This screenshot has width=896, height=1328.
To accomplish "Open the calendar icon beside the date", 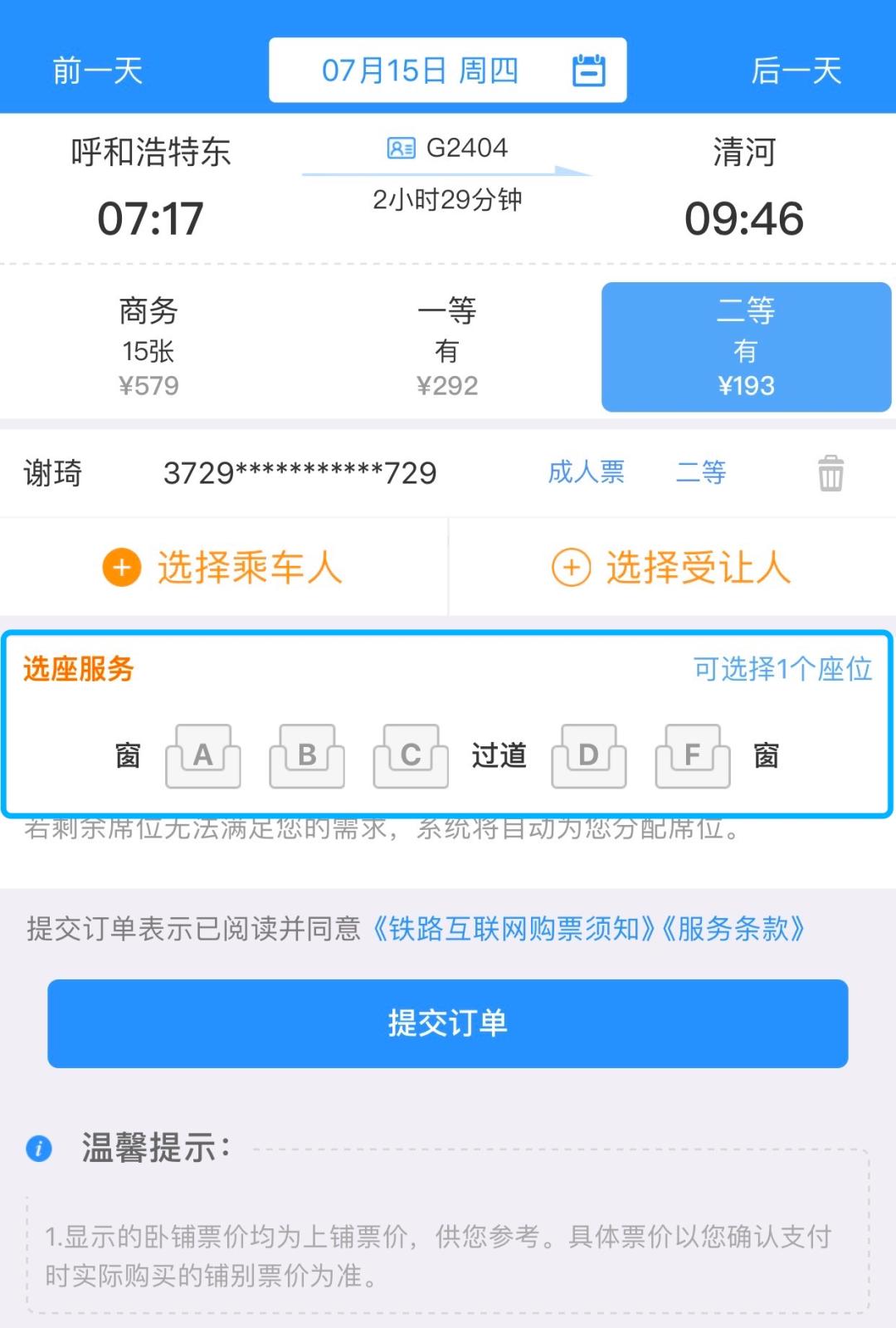I will (590, 70).
